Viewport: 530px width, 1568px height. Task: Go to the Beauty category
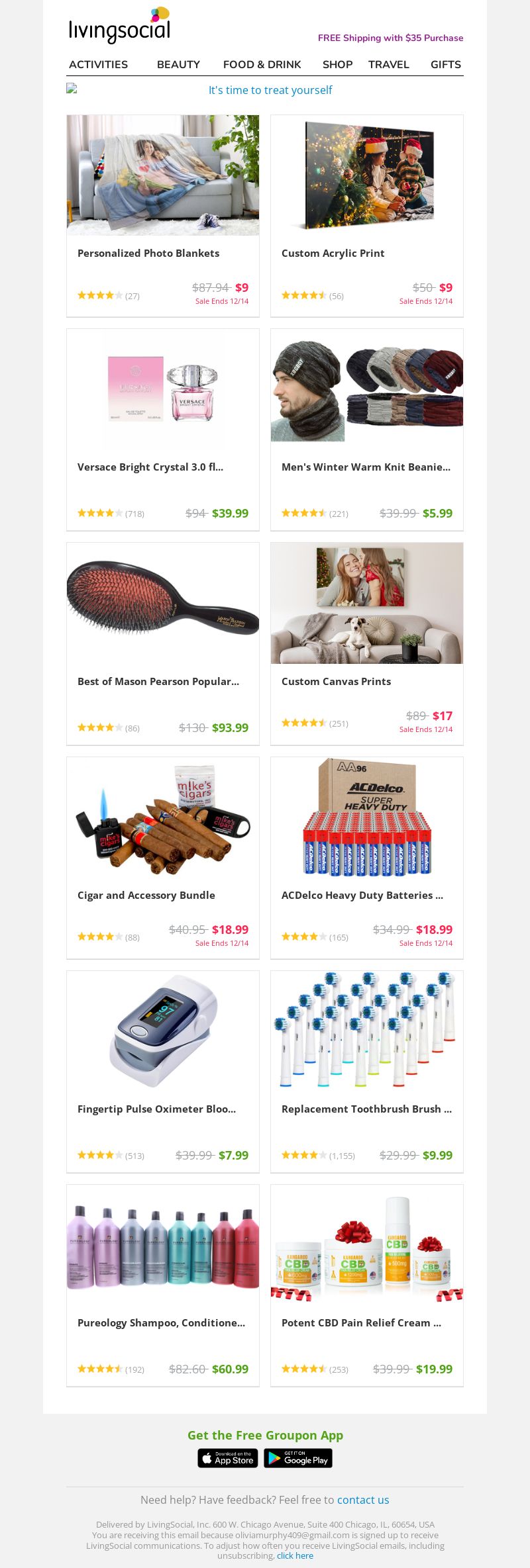pyautogui.click(x=178, y=64)
